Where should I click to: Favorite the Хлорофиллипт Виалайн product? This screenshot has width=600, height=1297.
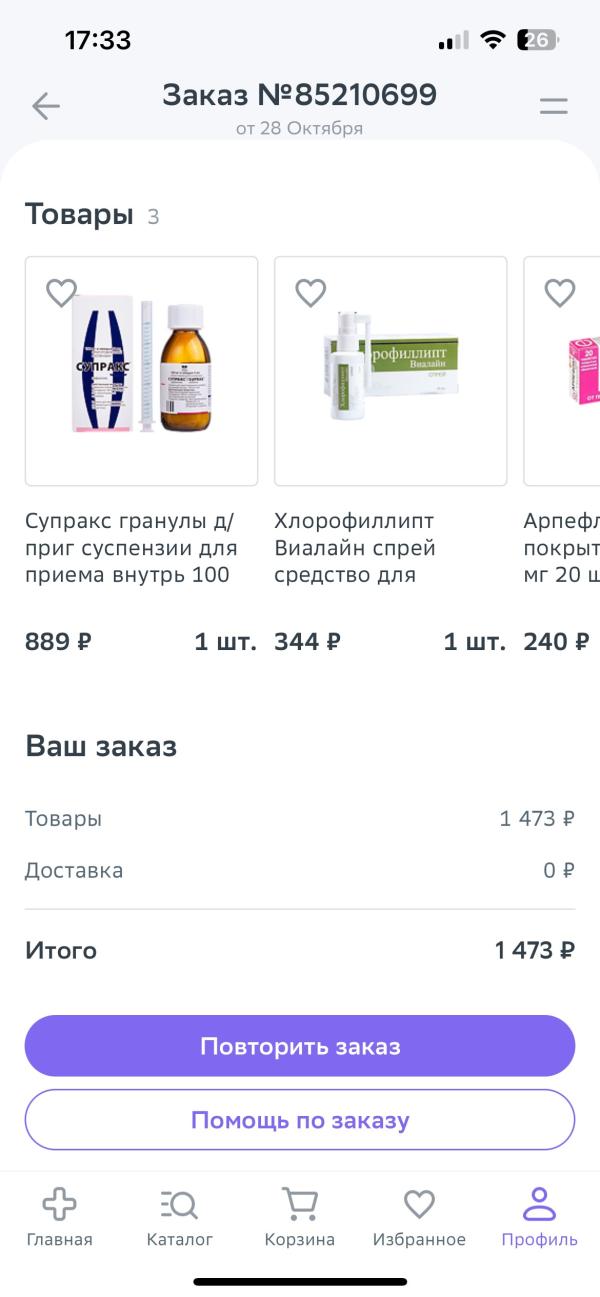311,293
